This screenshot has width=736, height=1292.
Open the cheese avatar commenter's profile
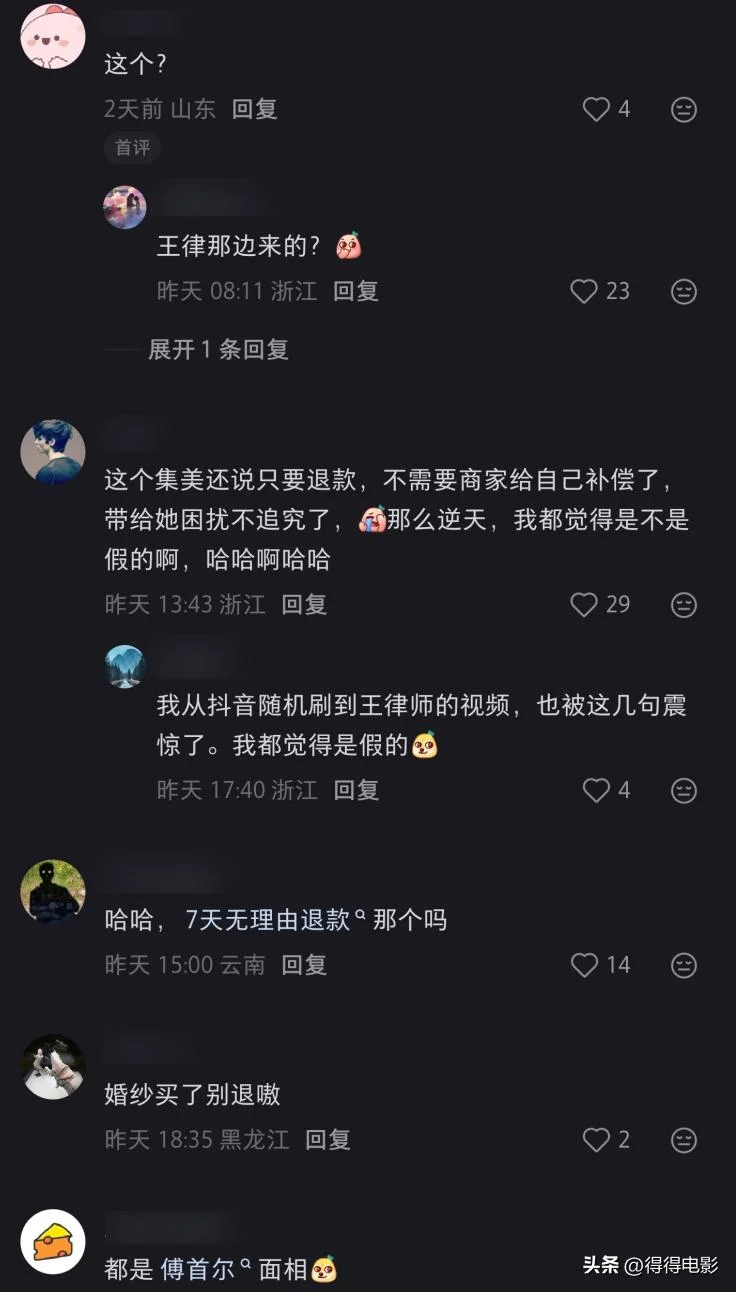53,1241
